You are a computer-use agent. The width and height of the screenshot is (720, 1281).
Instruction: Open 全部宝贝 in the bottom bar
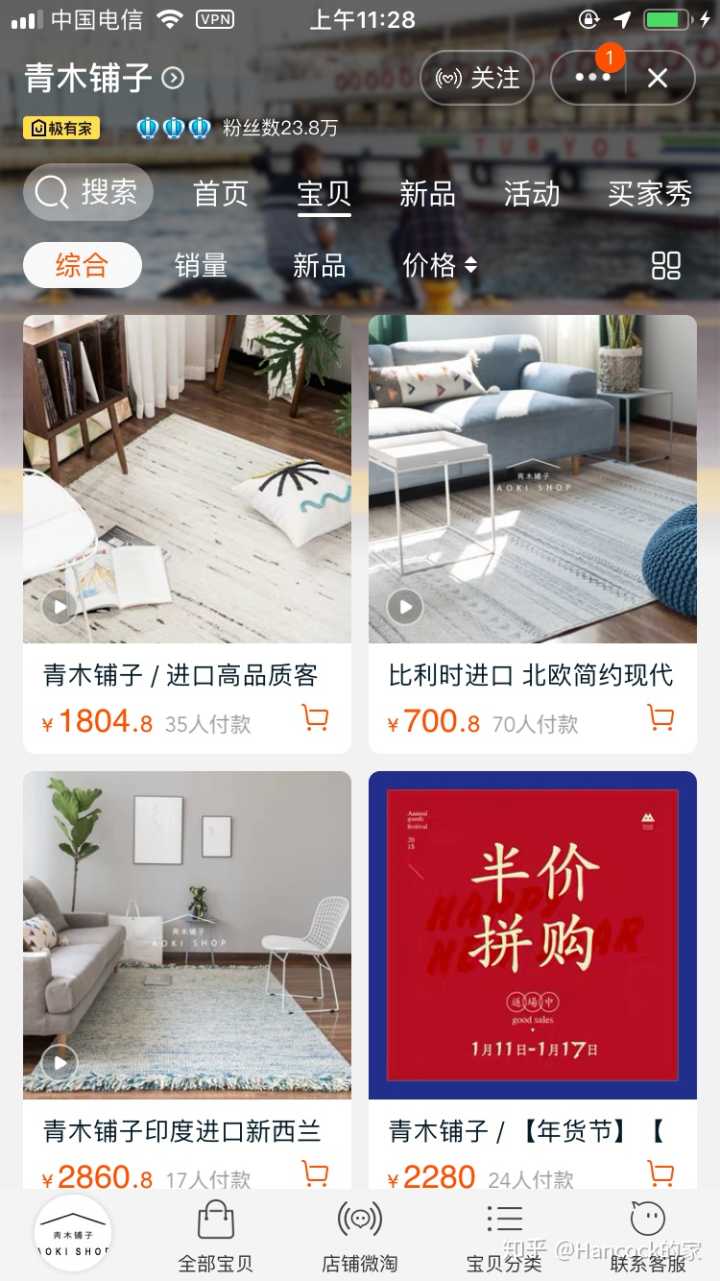click(x=215, y=1236)
